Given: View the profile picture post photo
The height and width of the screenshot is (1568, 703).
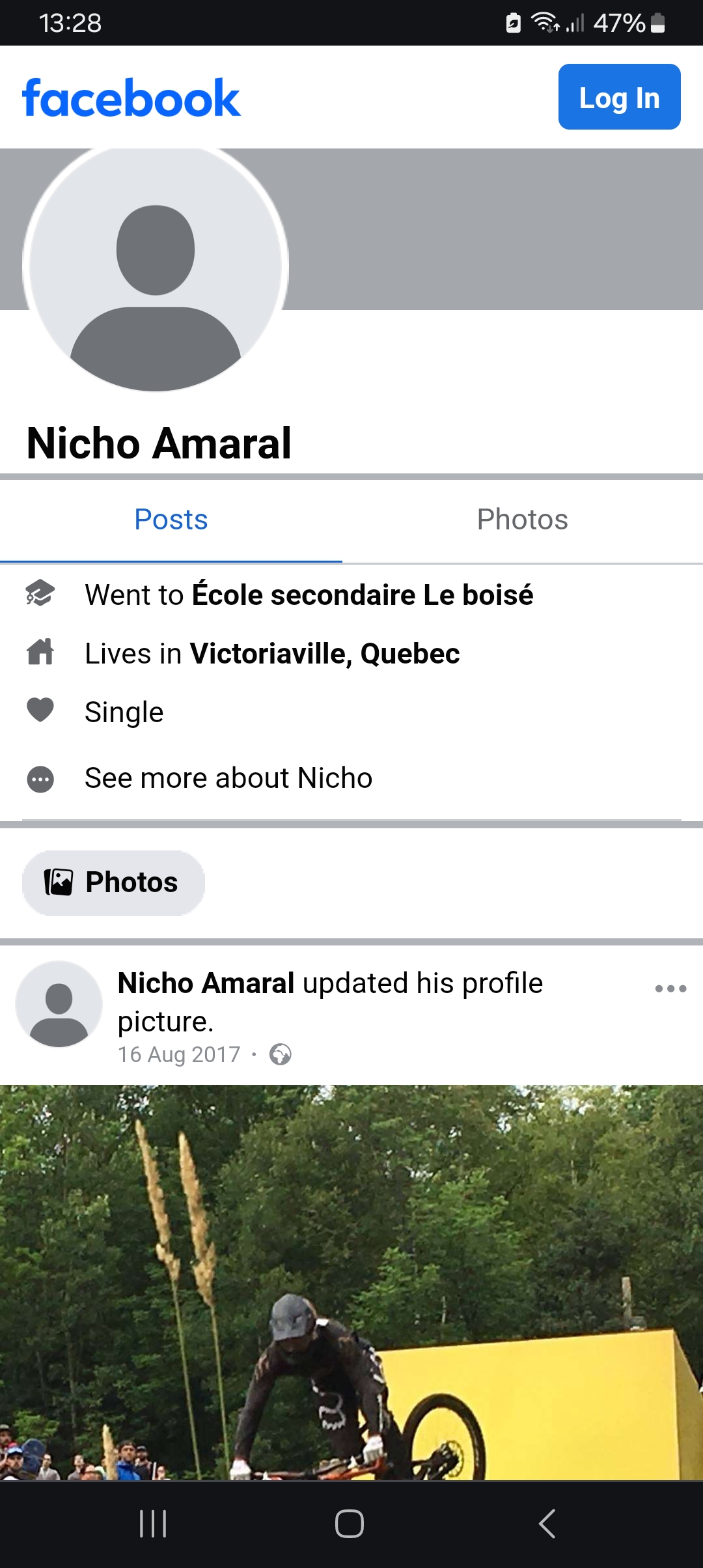Looking at the screenshot, I should tap(351, 1281).
